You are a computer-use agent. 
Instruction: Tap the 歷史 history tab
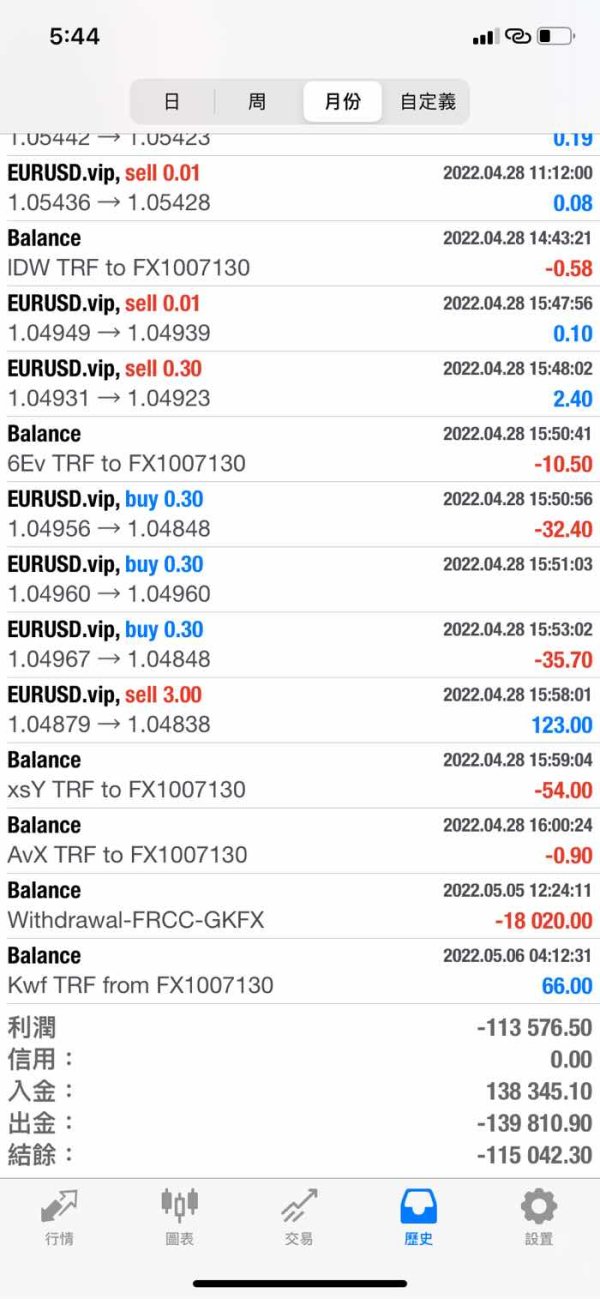pos(418,1216)
